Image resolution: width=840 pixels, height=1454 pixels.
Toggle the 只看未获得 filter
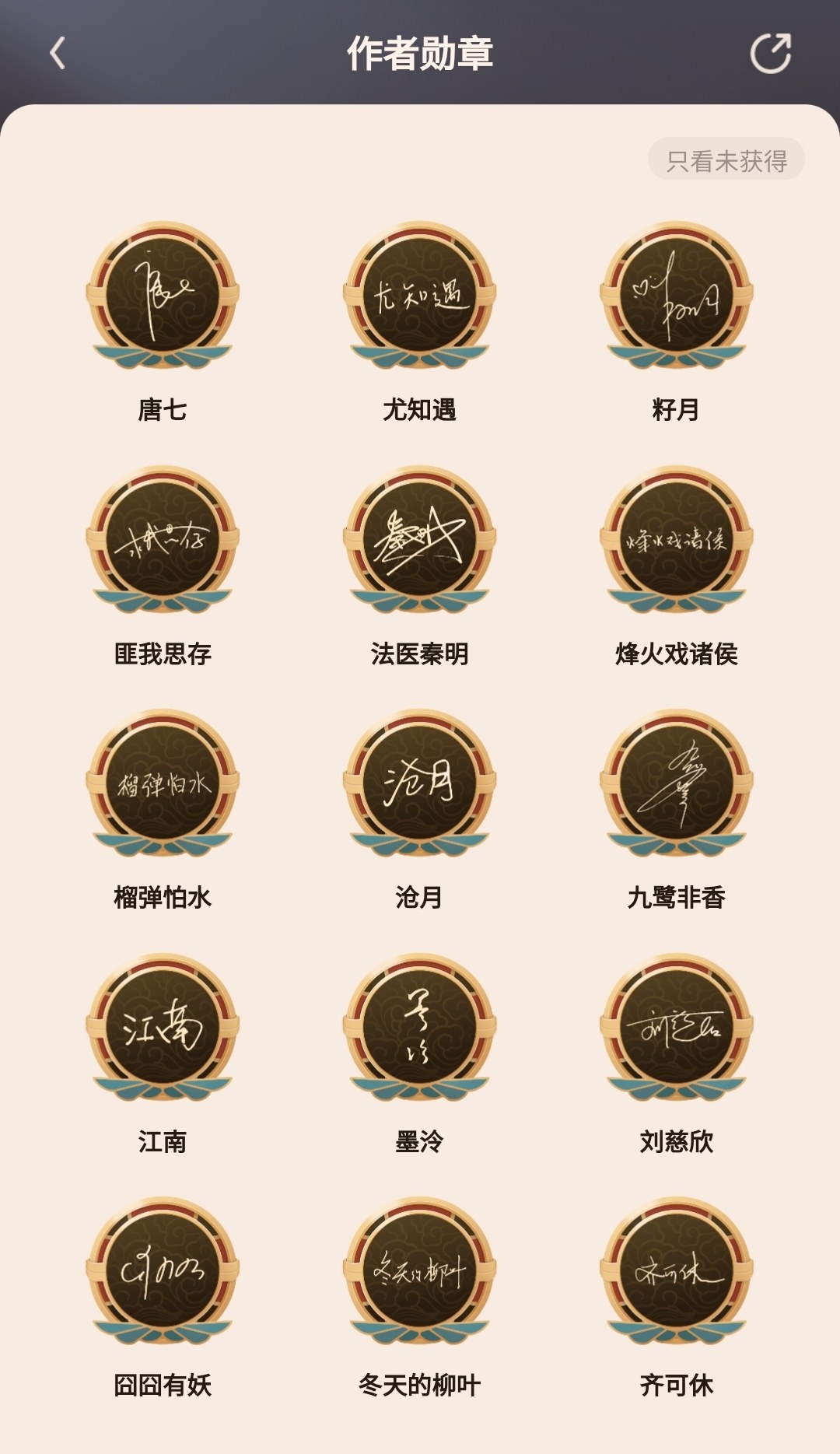click(726, 159)
